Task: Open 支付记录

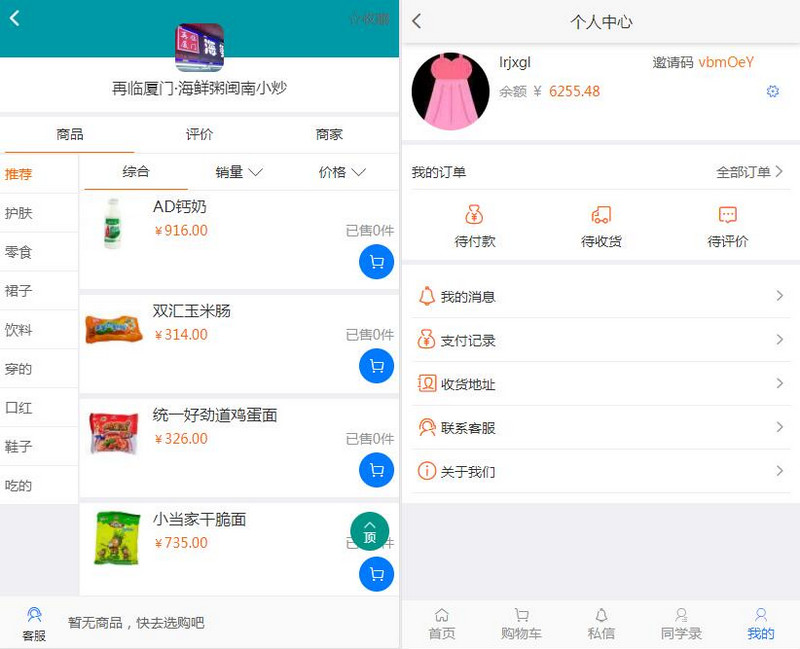Action: click(x=600, y=340)
